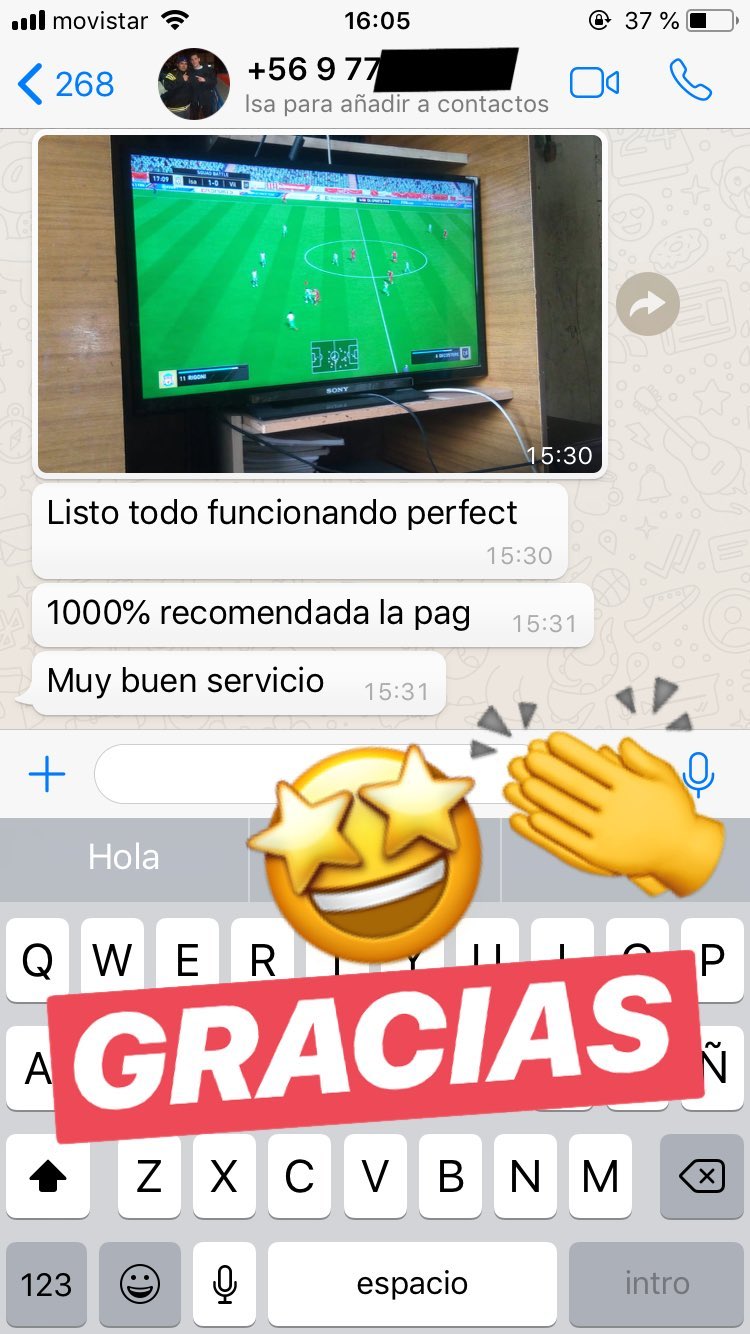
Task: Start keyboard dictation with the microphone key
Action: pyautogui.click(x=226, y=1284)
